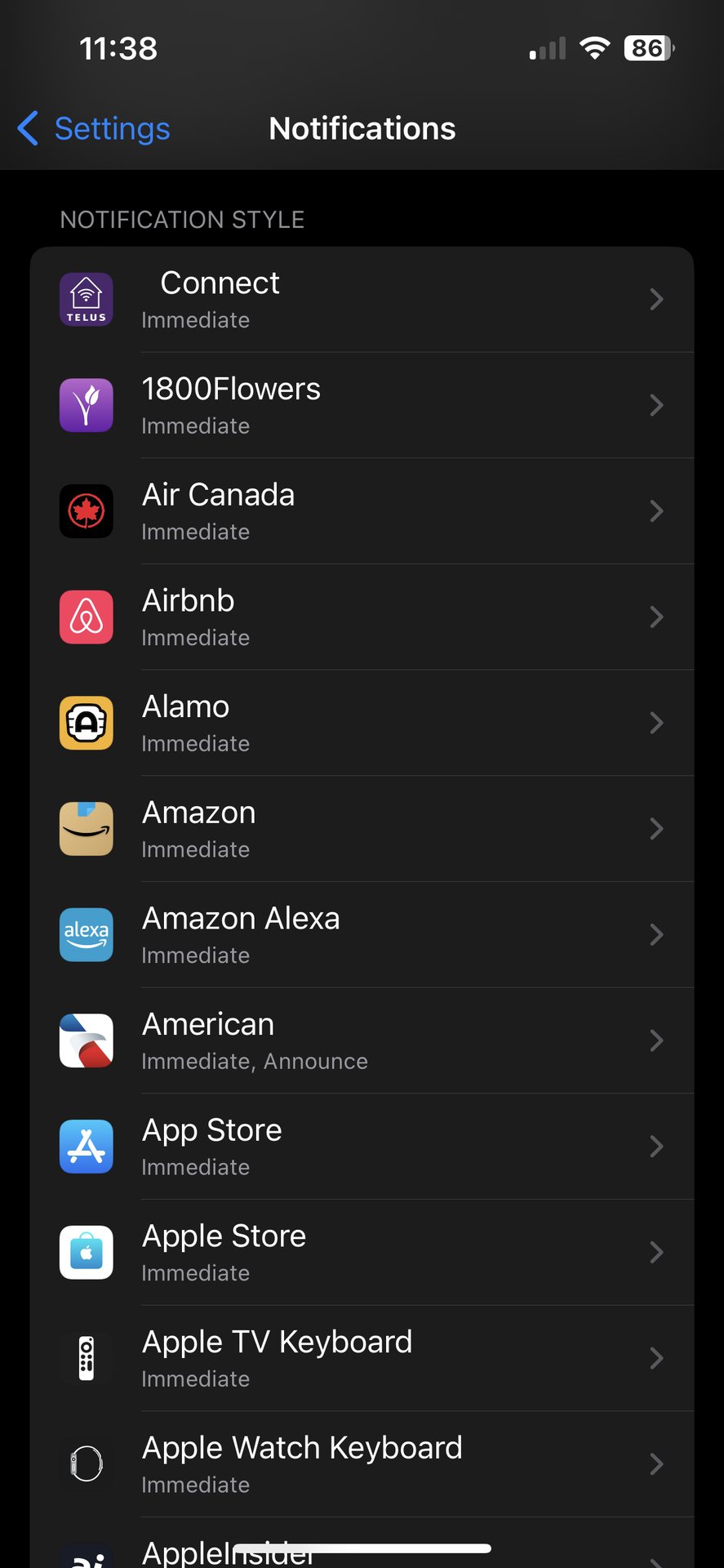Choose the Amazon Alexa row
Viewport: 724px width, 1568px height.
tap(362, 935)
